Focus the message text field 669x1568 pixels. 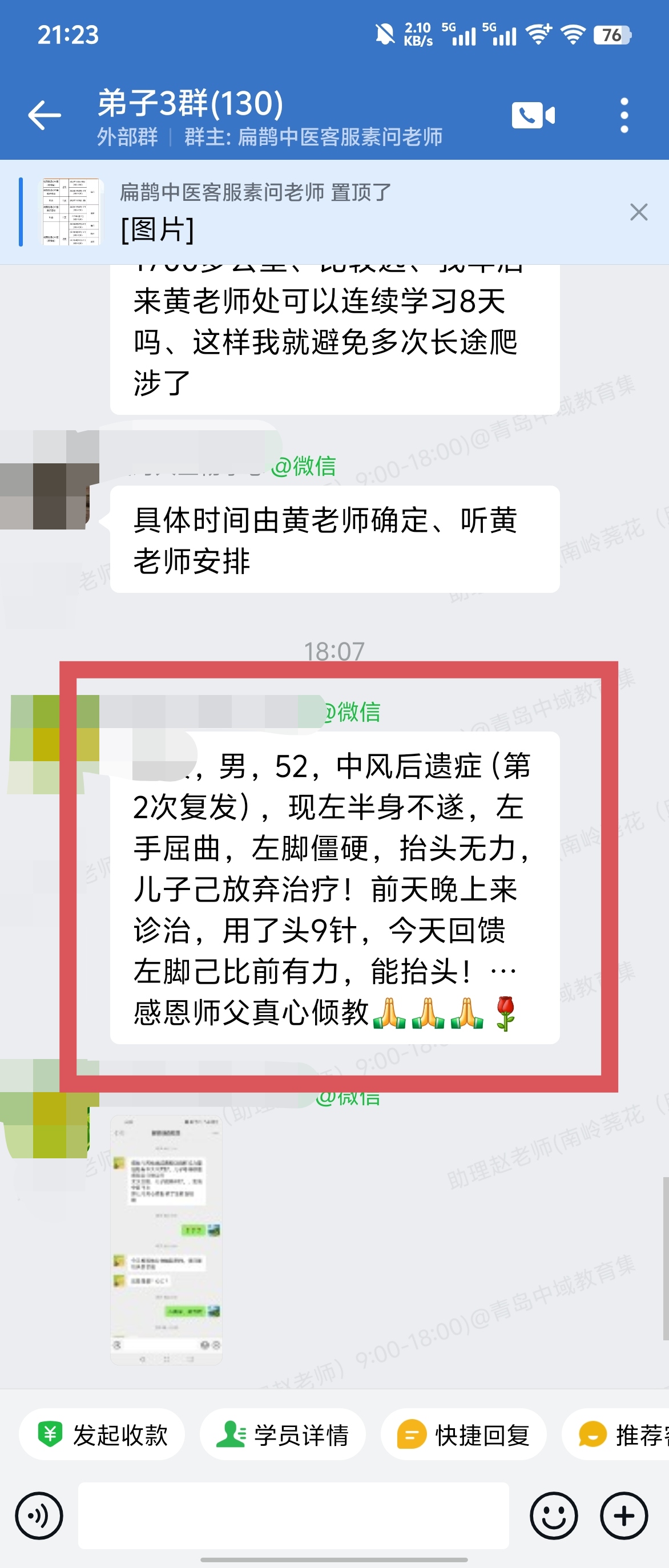[x=293, y=1515]
